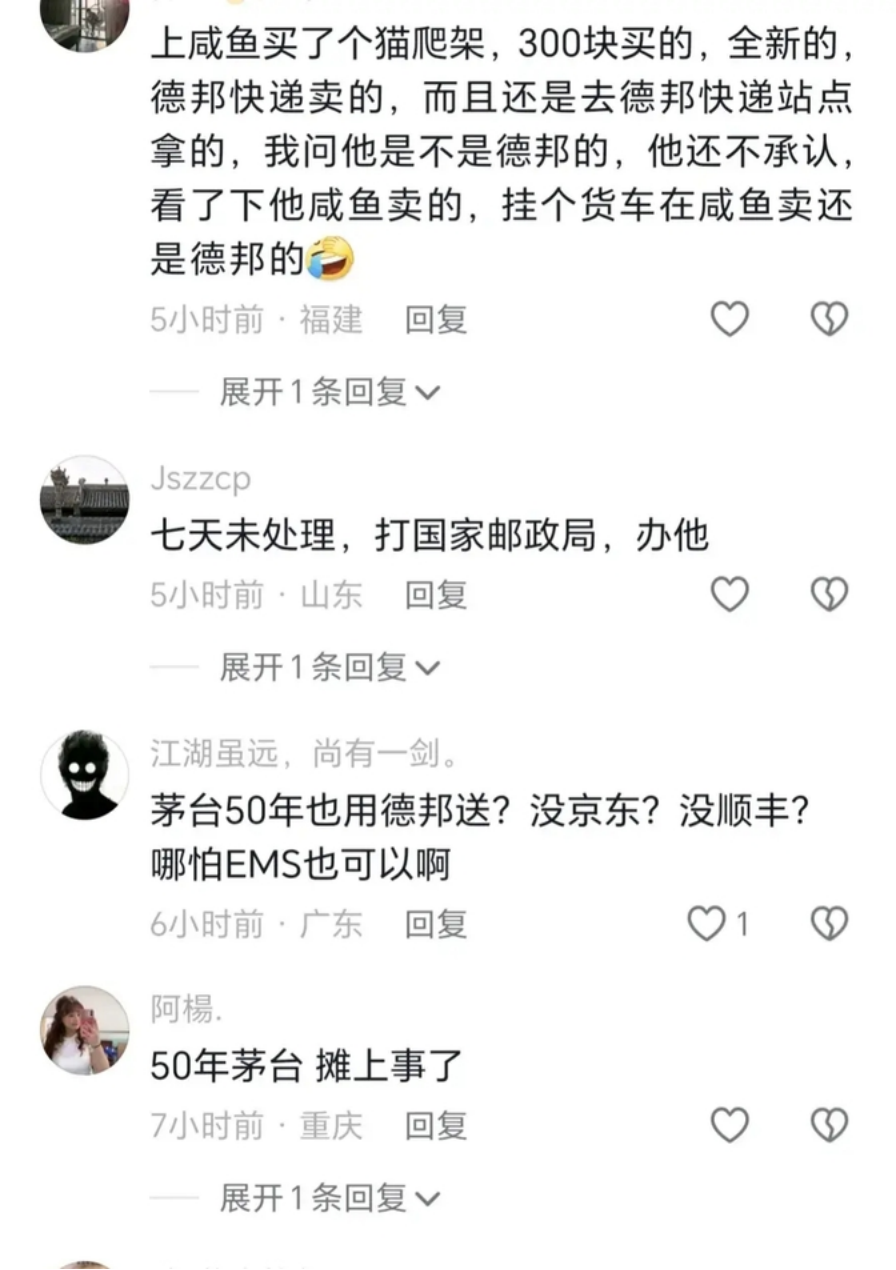The width and height of the screenshot is (896, 1270).
Task: Like 阿楊.'s comment
Action: tap(729, 1126)
